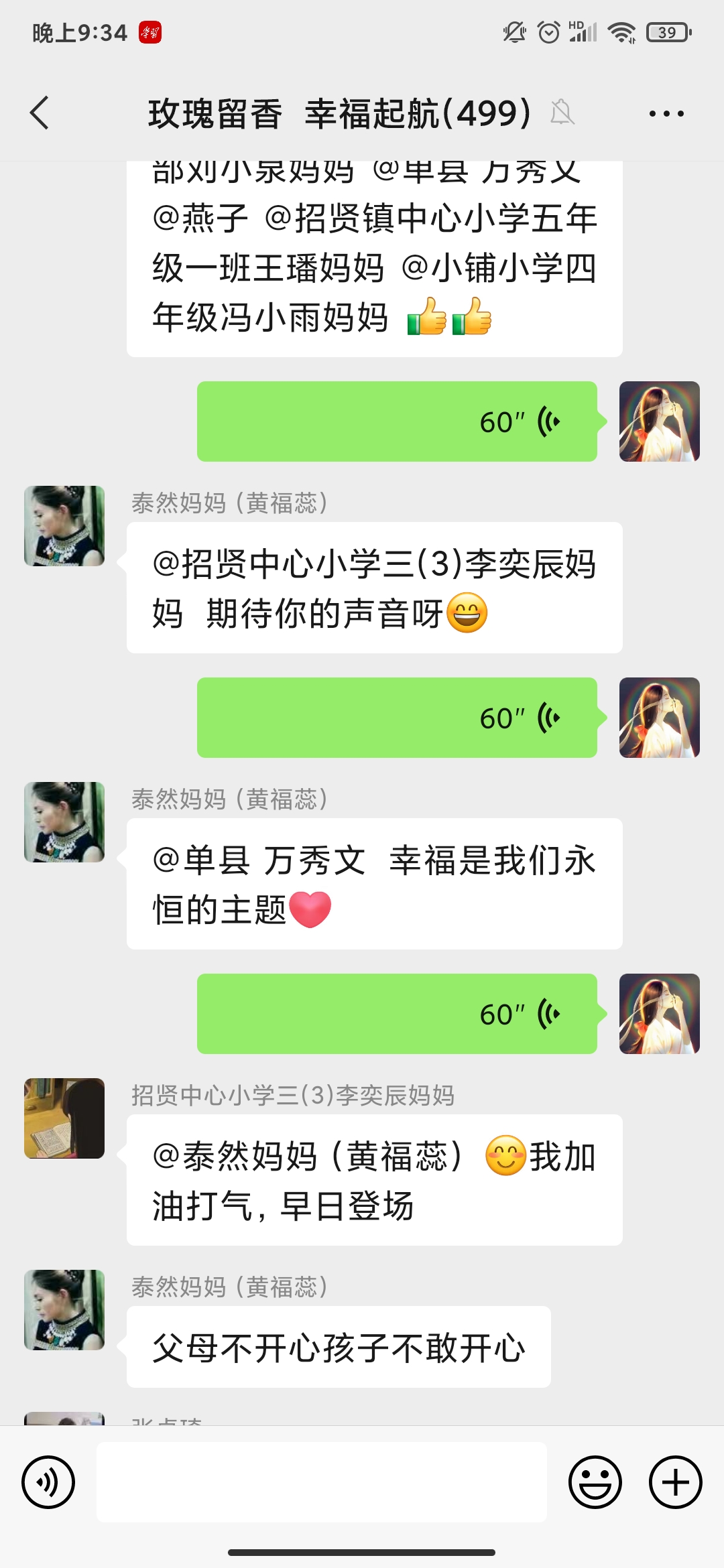
Task: Tap the plus icon to open attachment options
Action: point(674,1482)
